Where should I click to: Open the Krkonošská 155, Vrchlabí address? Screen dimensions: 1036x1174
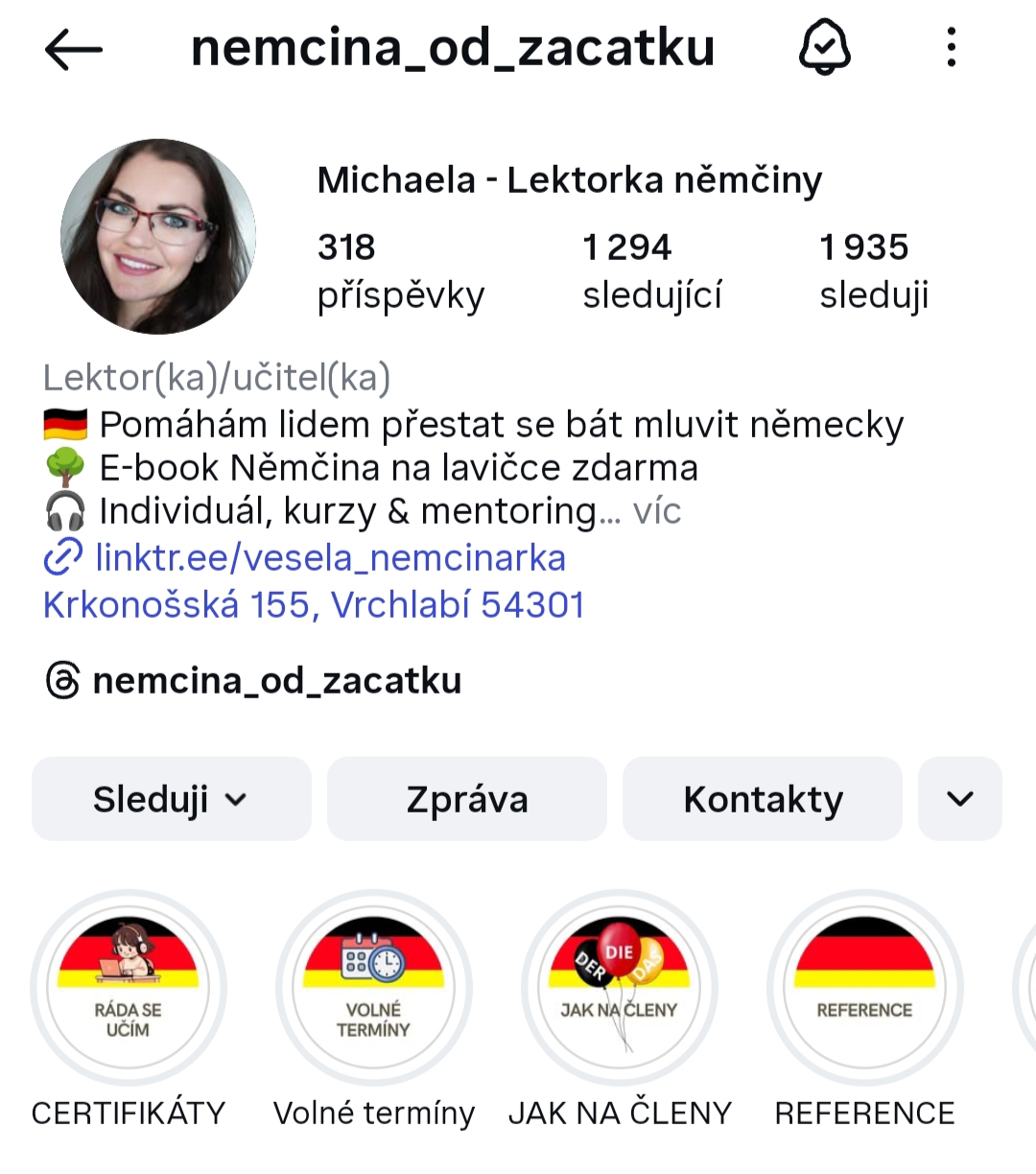[x=314, y=604]
